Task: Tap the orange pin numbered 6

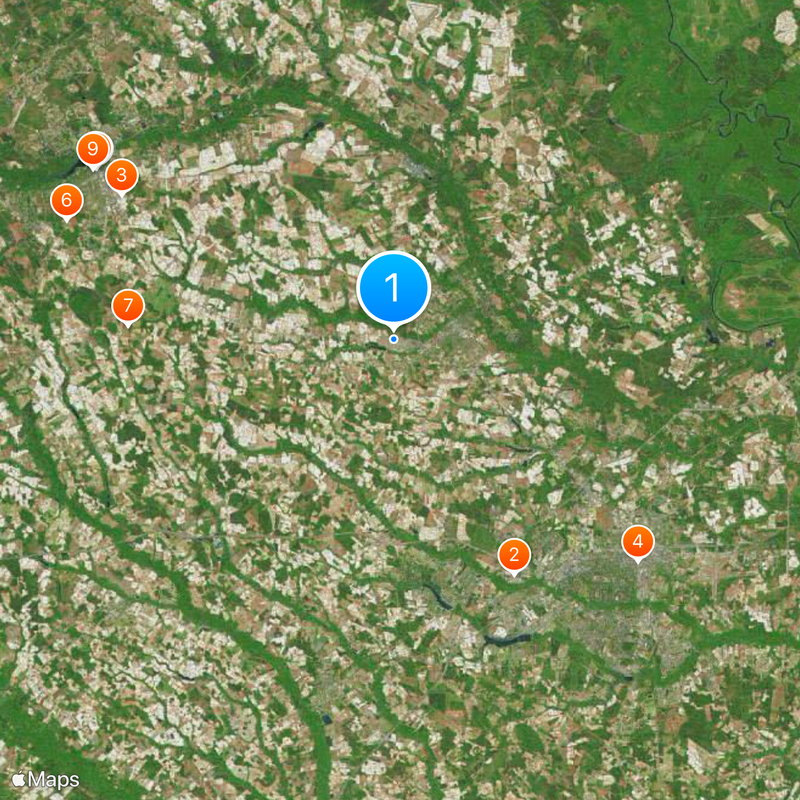Action: pos(67,200)
